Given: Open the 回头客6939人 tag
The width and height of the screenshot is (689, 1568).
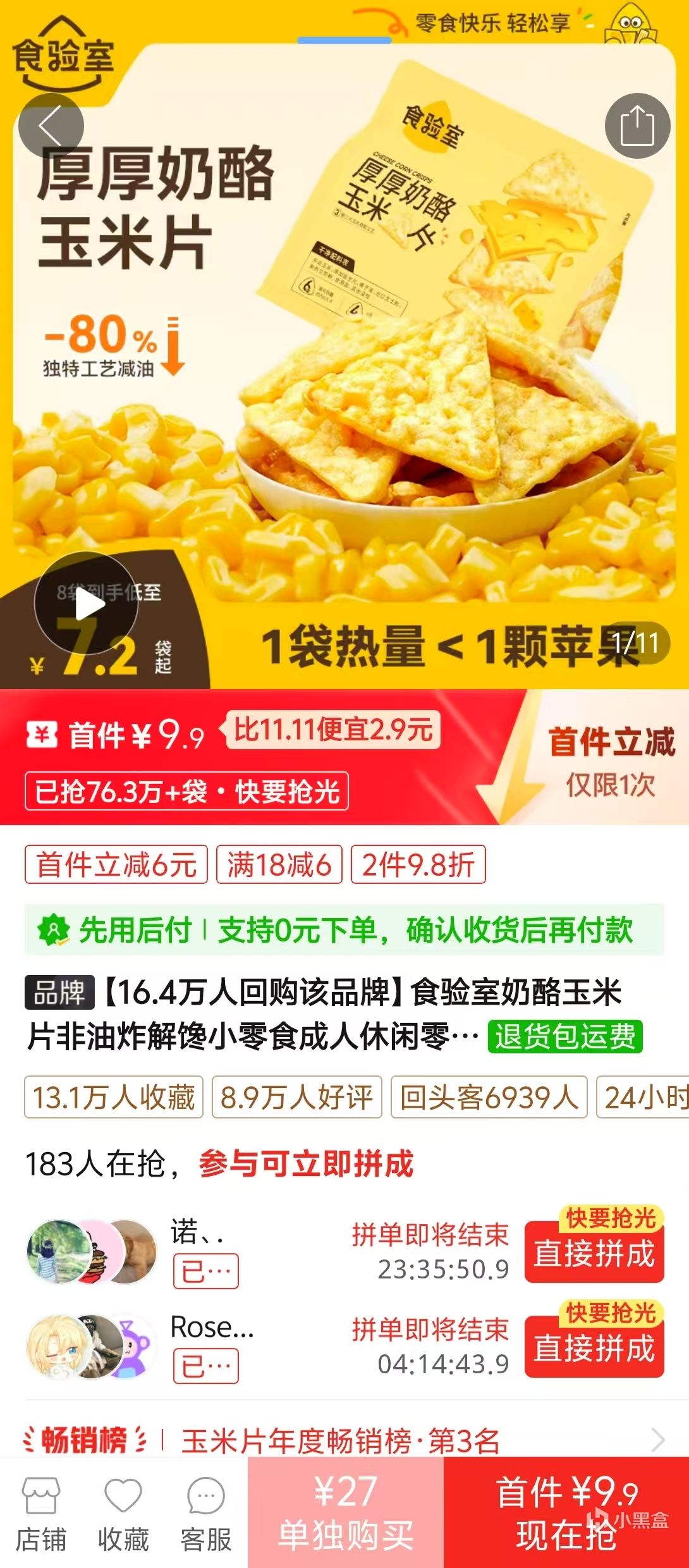Looking at the screenshot, I should point(489,1097).
